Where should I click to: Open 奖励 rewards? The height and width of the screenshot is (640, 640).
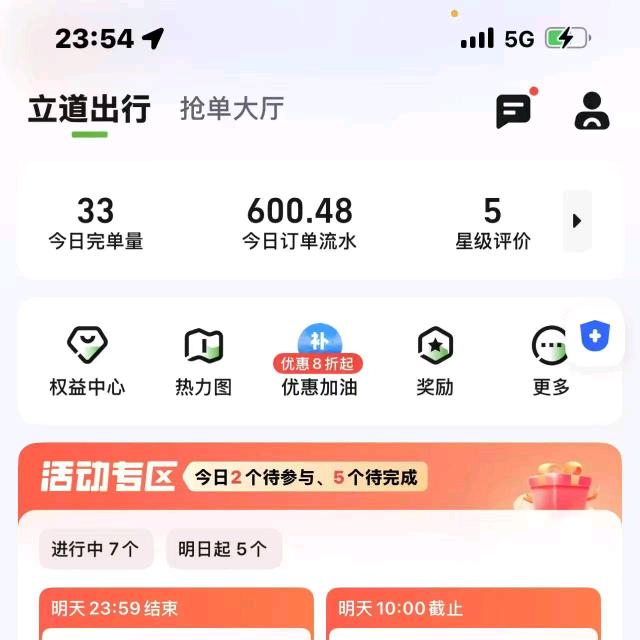click(435, 361)
